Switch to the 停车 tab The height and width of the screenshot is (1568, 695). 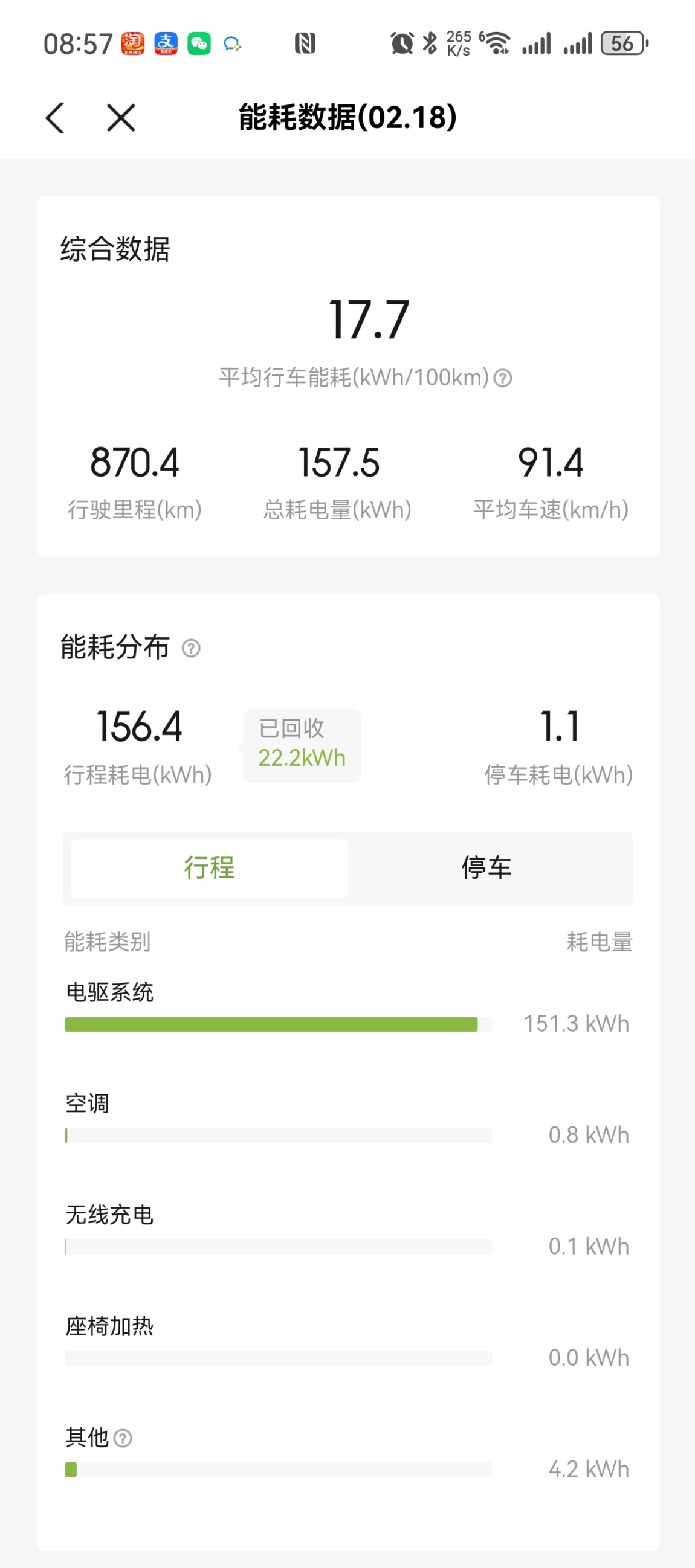[486, 867]
